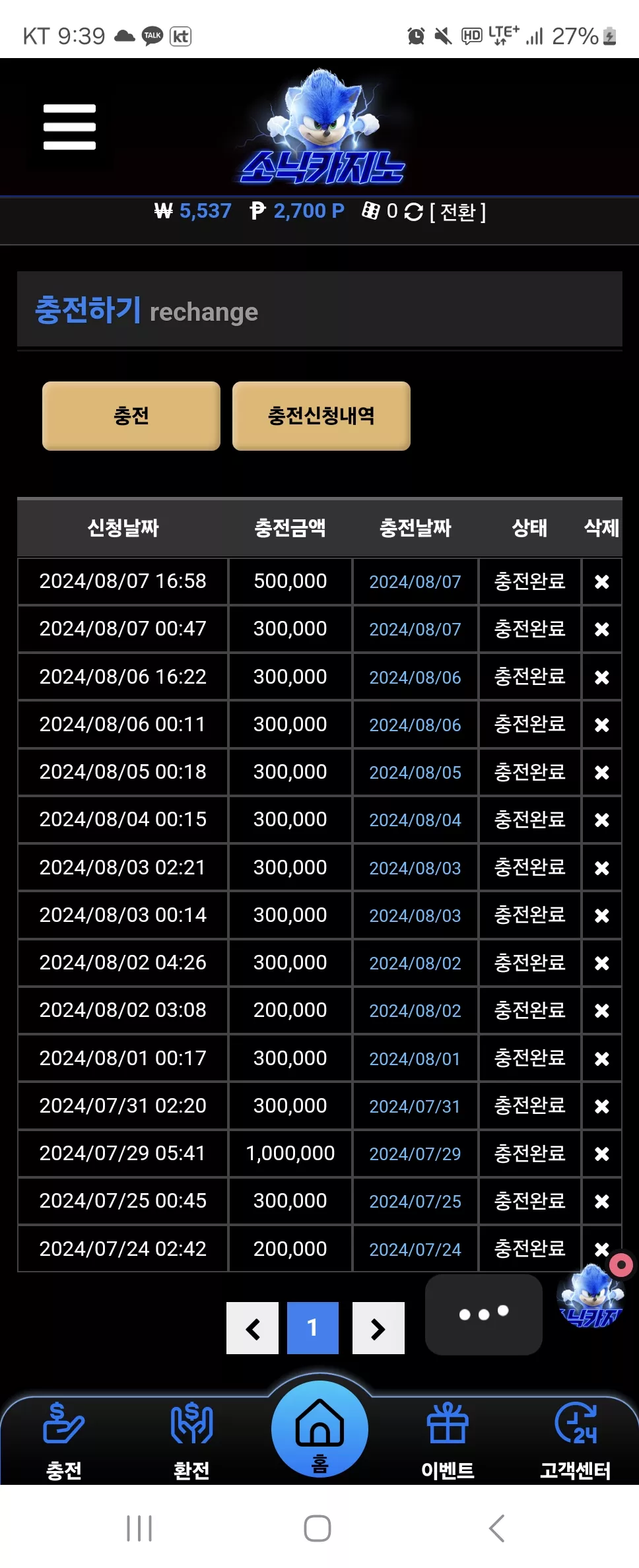
Task: Open the 이벤트 tab
Action: click(448, 1441)
